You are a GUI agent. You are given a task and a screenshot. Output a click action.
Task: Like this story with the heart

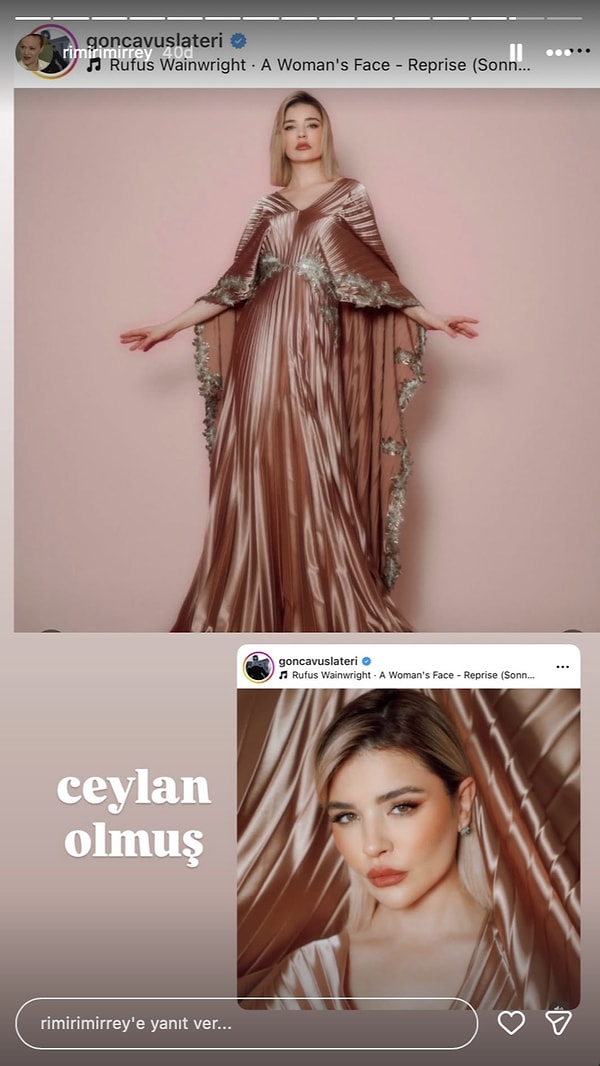pyautogui.click(x=511, y=1022)
